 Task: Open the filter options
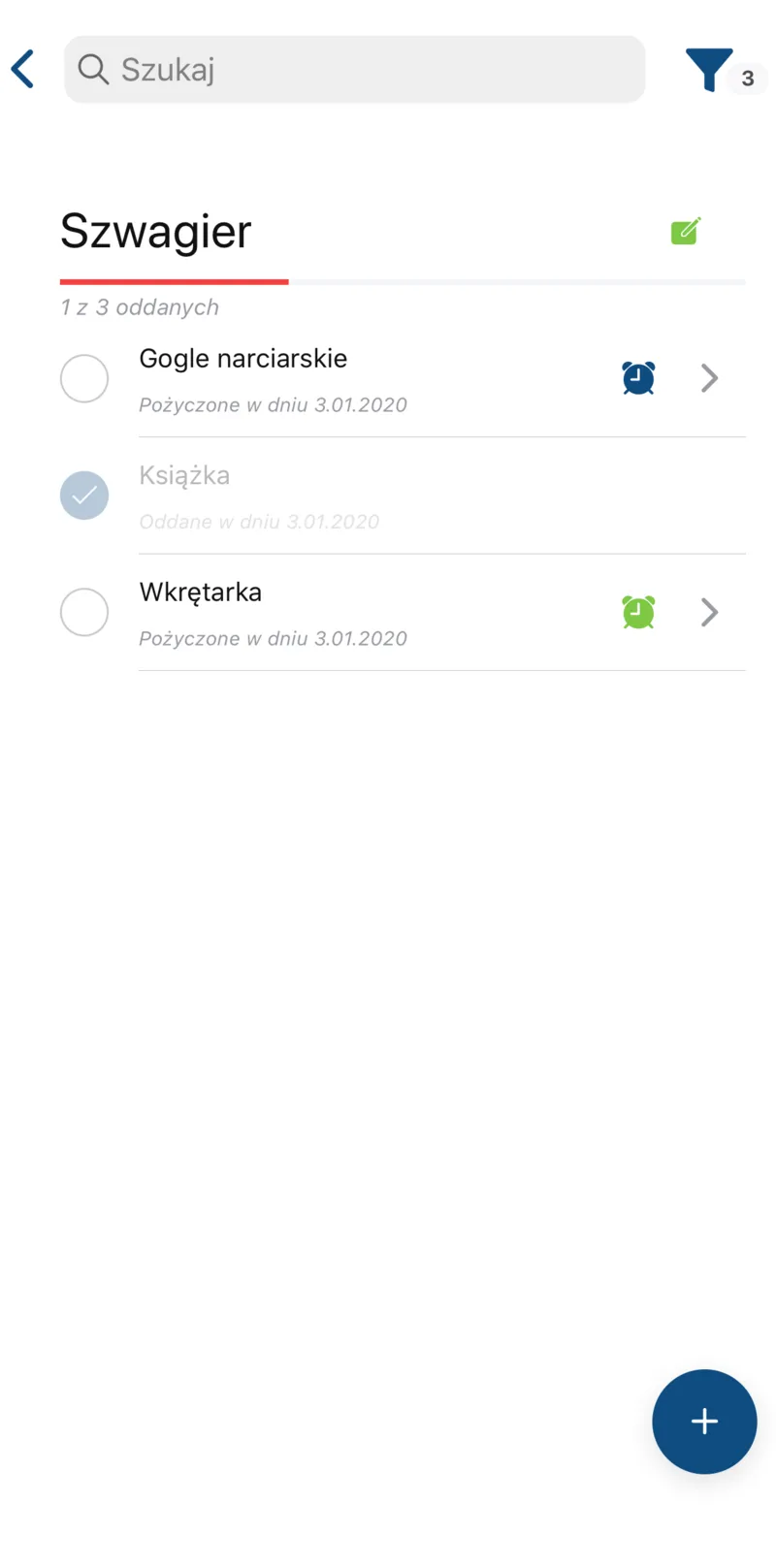[x=710, y=70]
